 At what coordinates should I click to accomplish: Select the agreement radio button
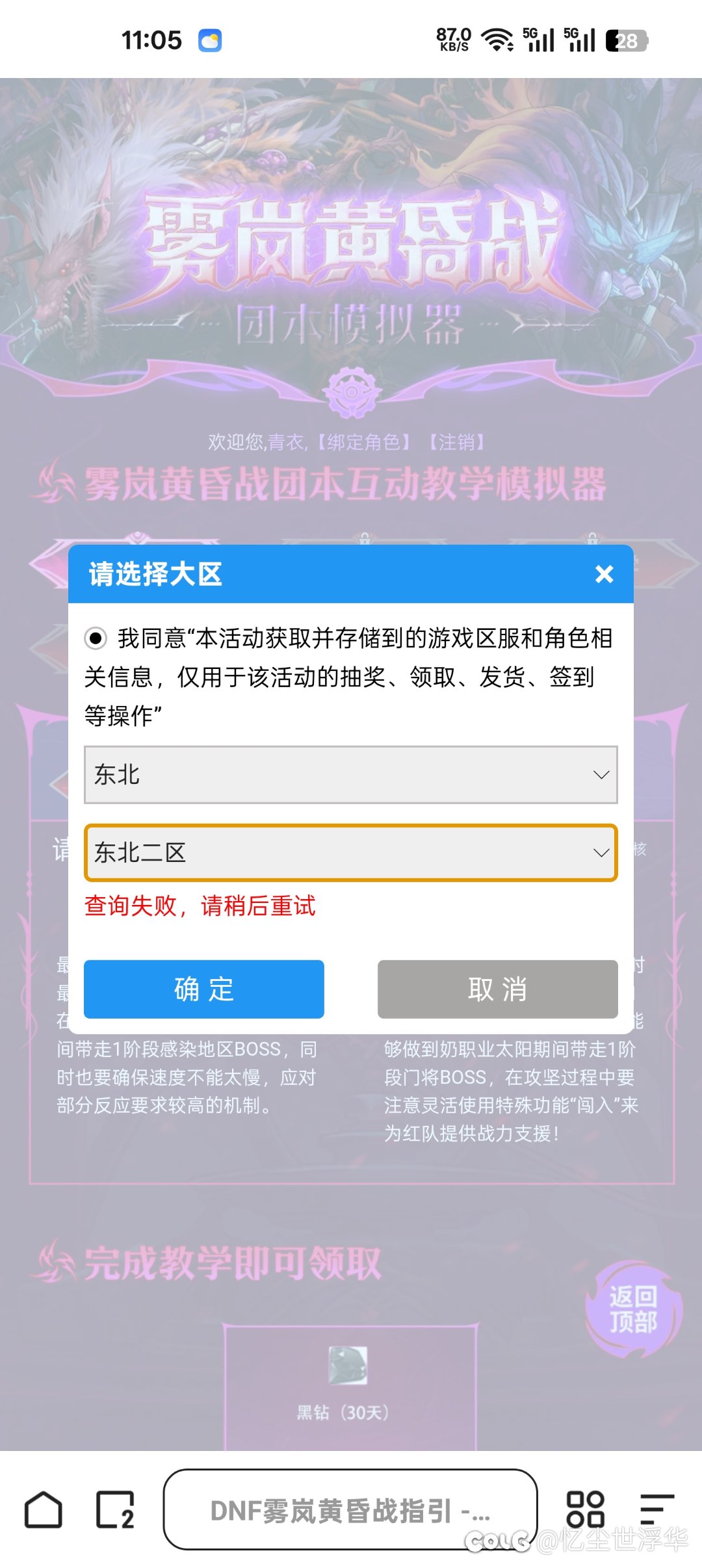point(96,638)
